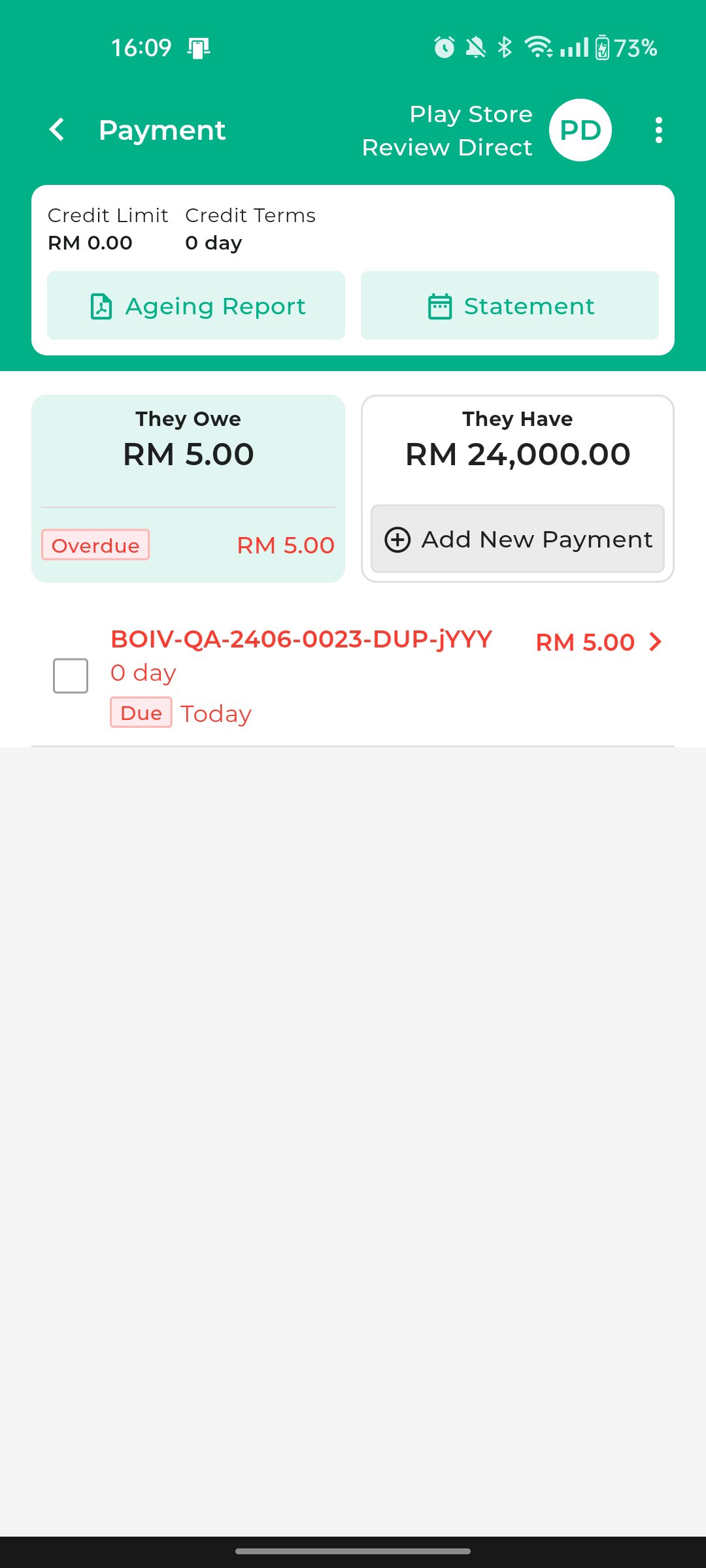Add New Payment

[518, 539]
